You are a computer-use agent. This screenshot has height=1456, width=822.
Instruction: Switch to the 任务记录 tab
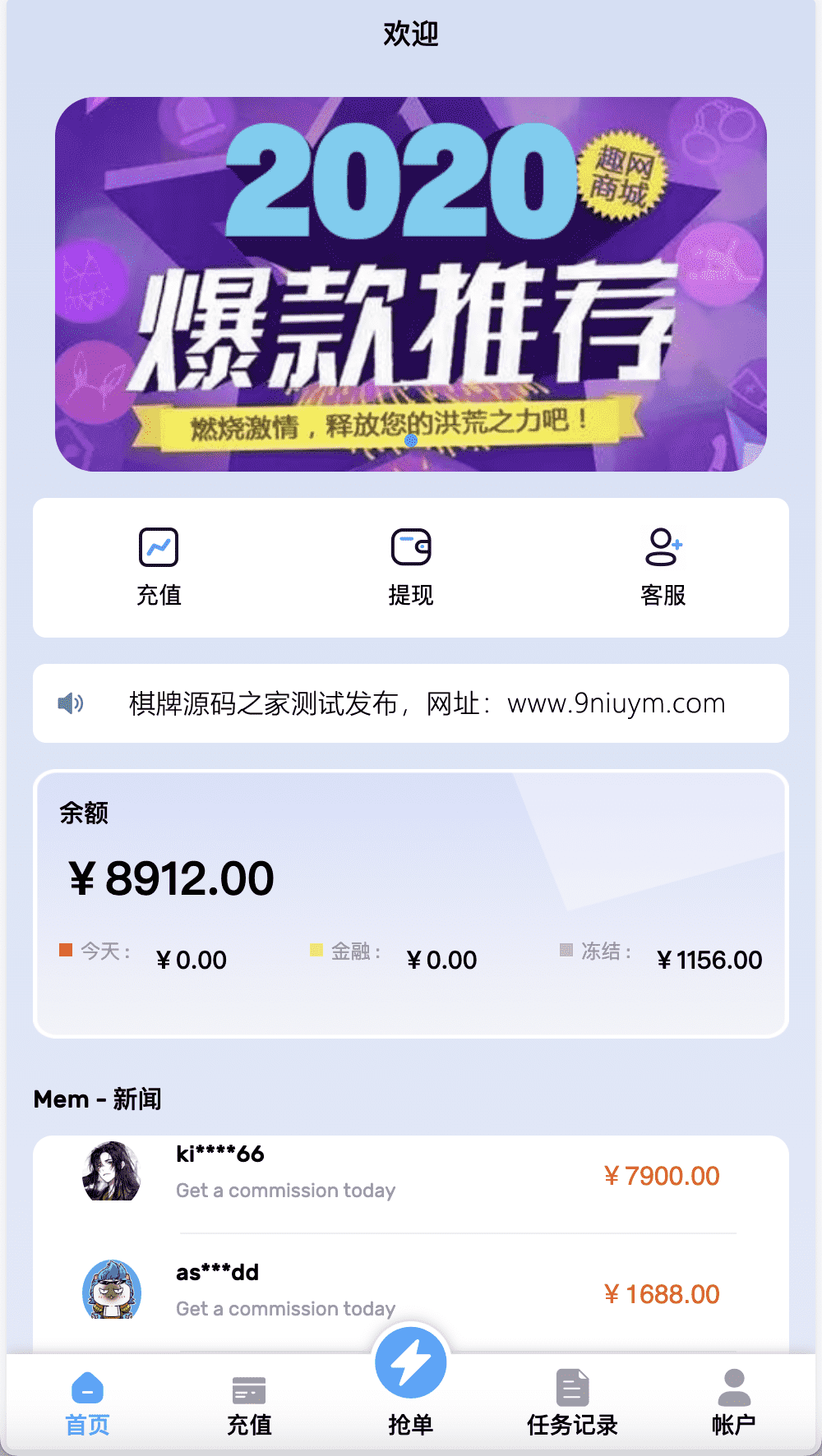tap(572, 1404)
